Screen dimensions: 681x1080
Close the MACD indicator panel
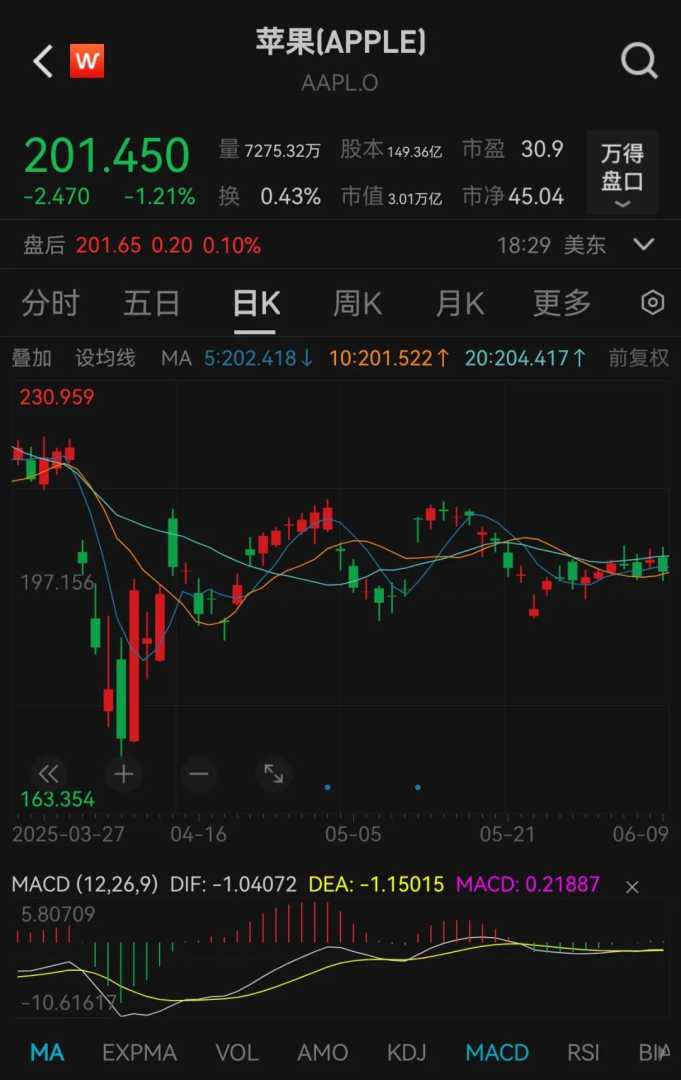[x=632, y=886]
